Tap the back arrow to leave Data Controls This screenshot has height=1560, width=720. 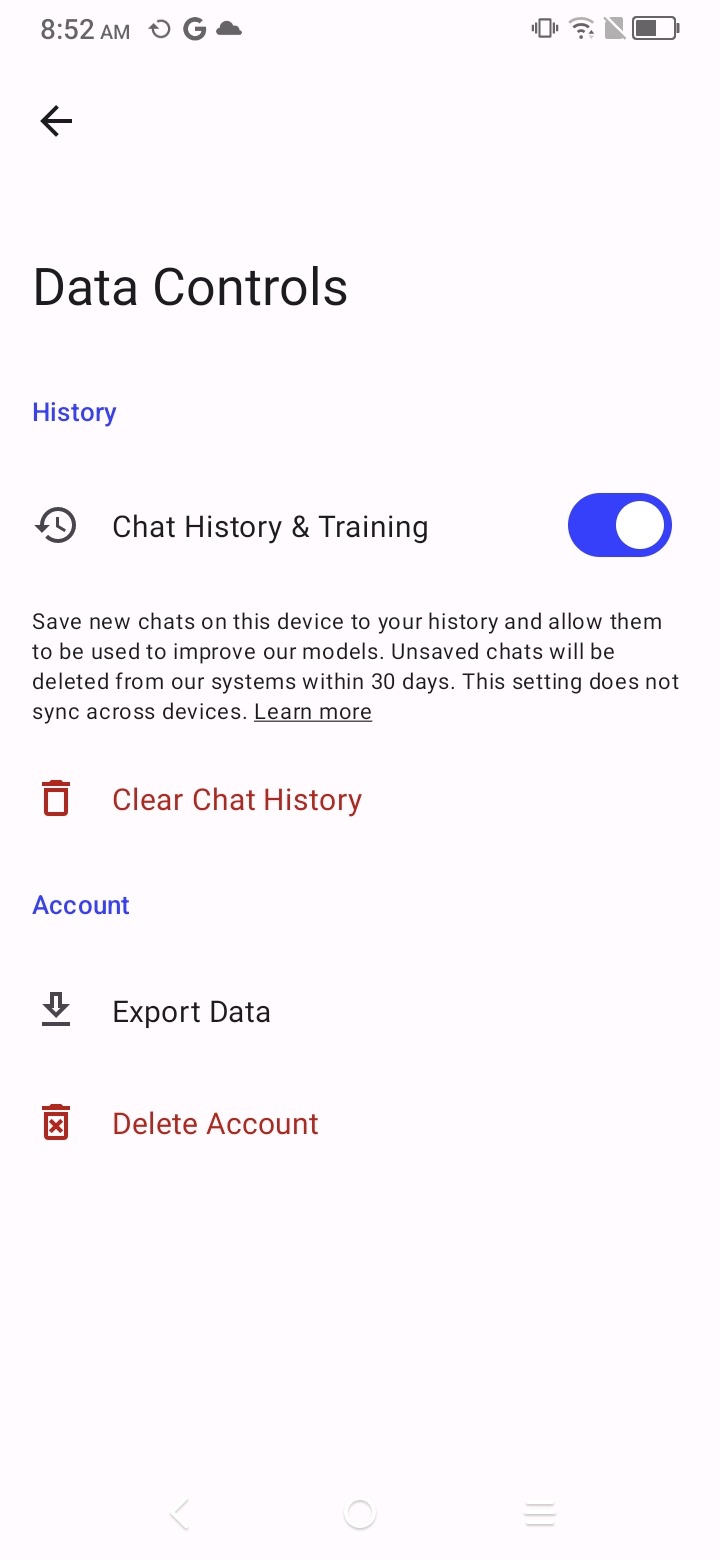(x=56, y=120)
